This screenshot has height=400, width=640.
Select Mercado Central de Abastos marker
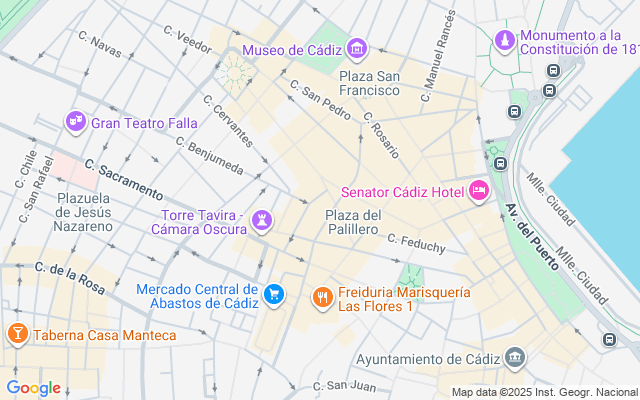pyautogui.click(x=273, y=294)
